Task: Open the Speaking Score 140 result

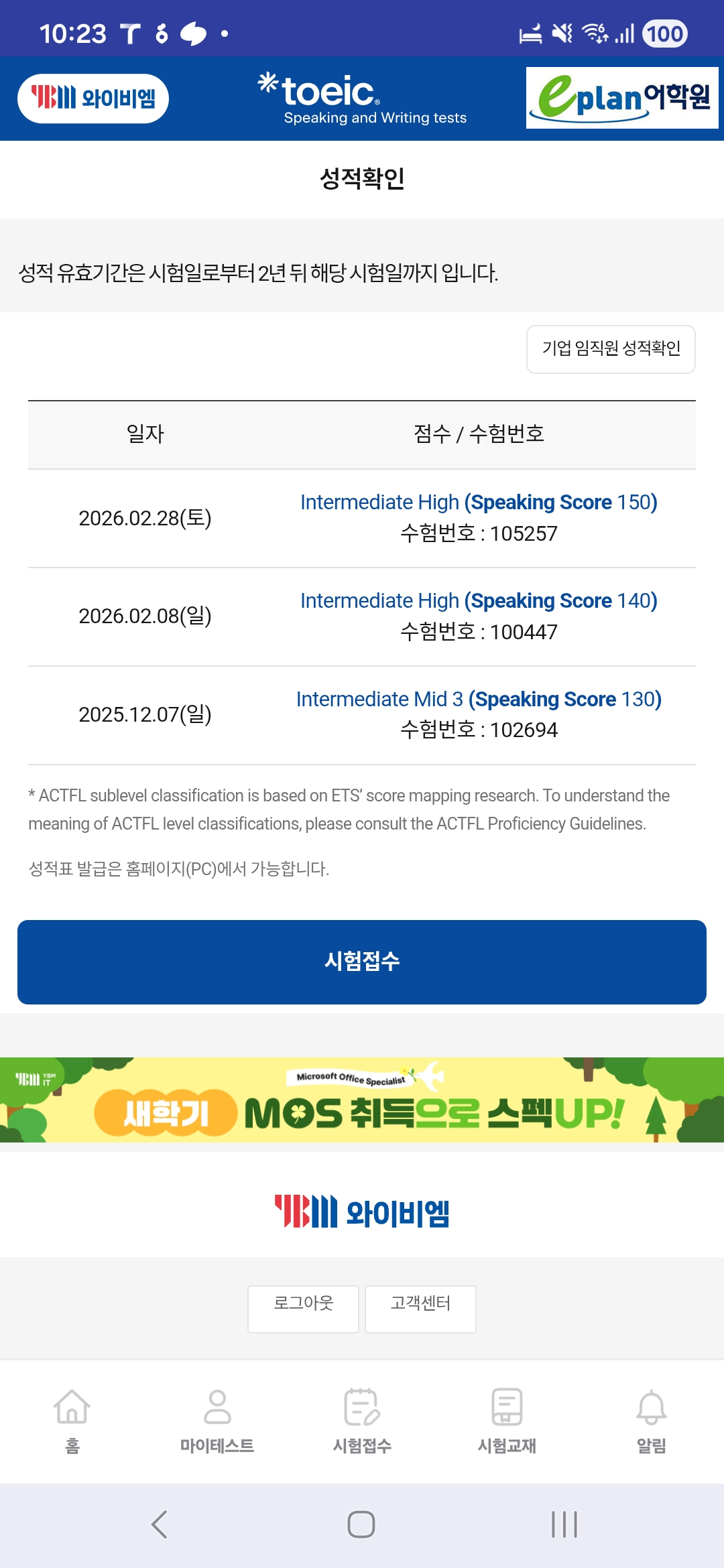Action: click(x=479, y=601)
